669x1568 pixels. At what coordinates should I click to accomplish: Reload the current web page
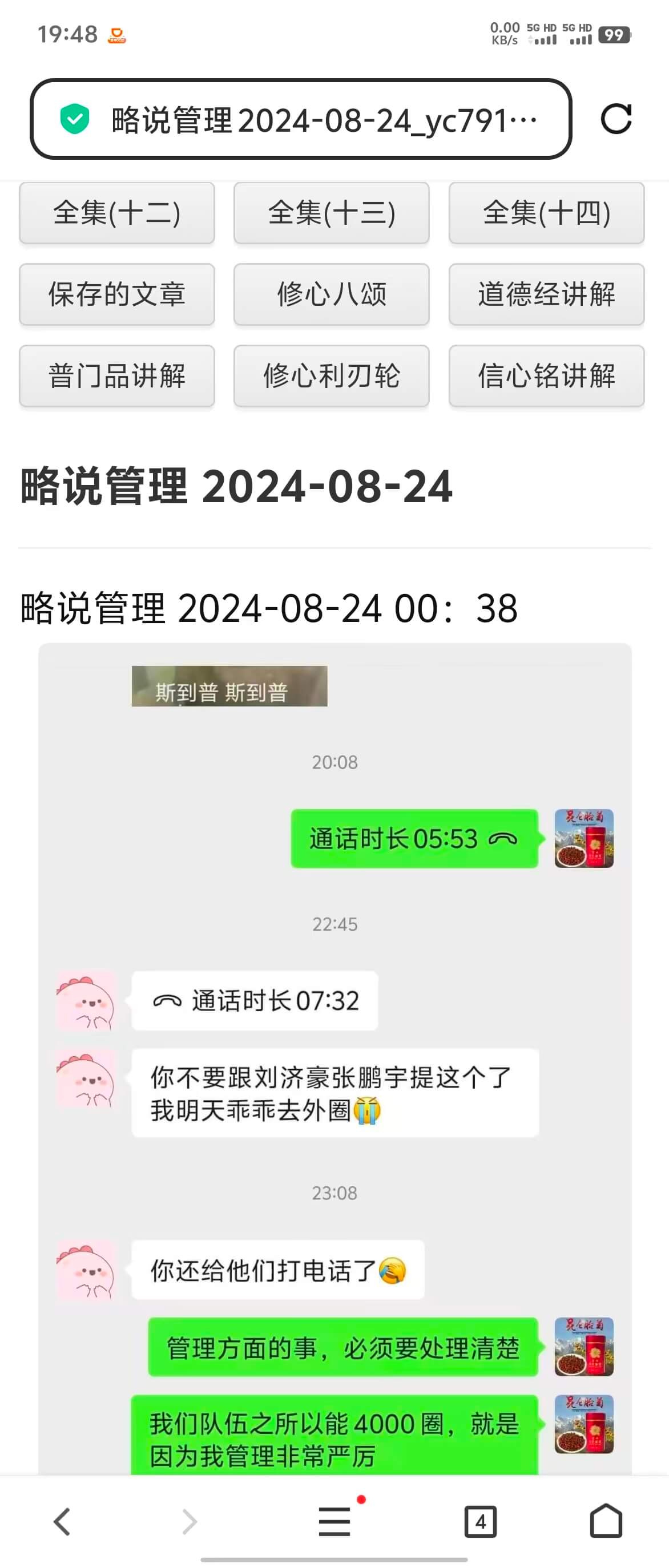pos(615,119)
